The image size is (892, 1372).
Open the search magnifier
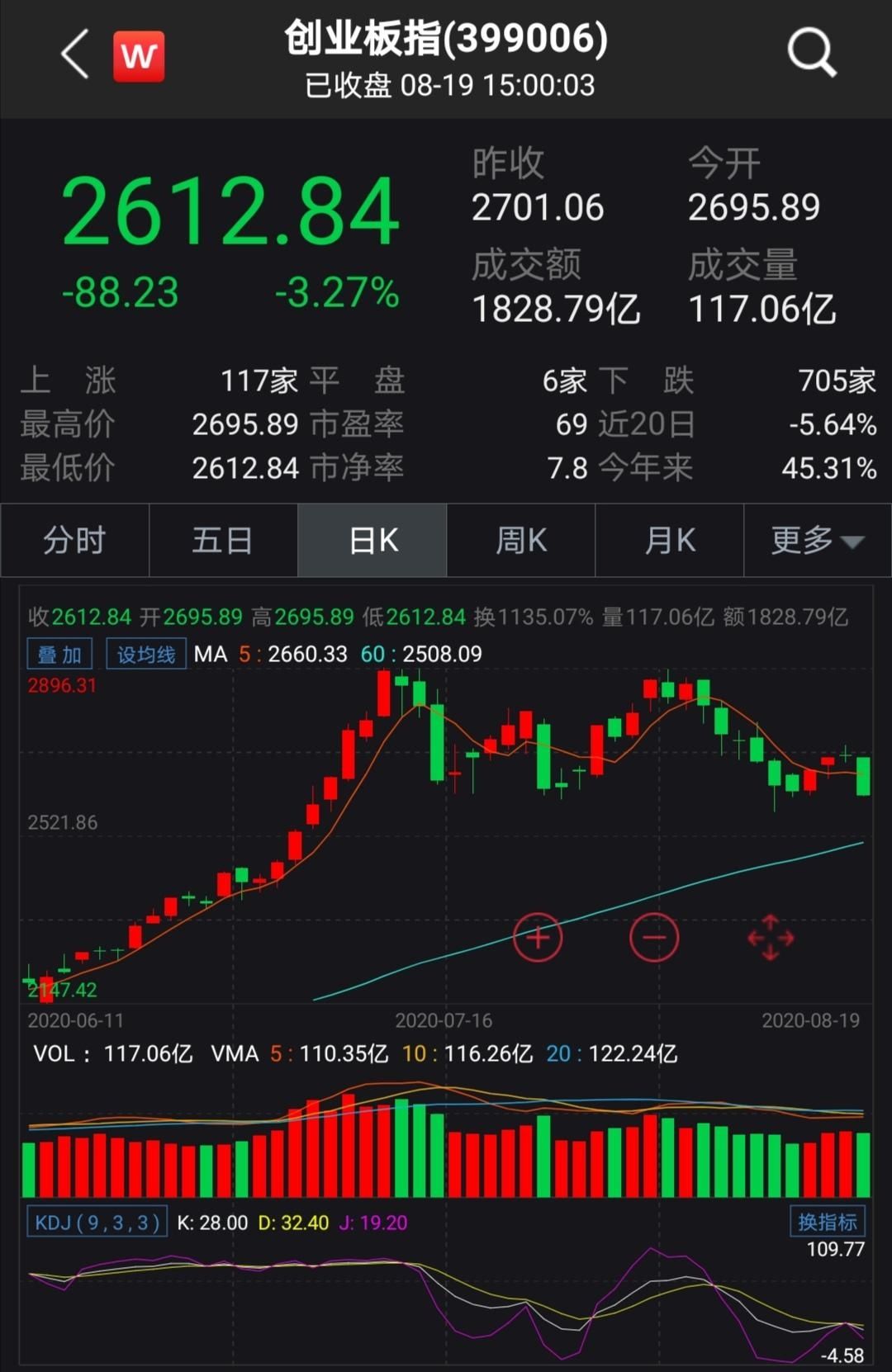[x=812, y=51]
